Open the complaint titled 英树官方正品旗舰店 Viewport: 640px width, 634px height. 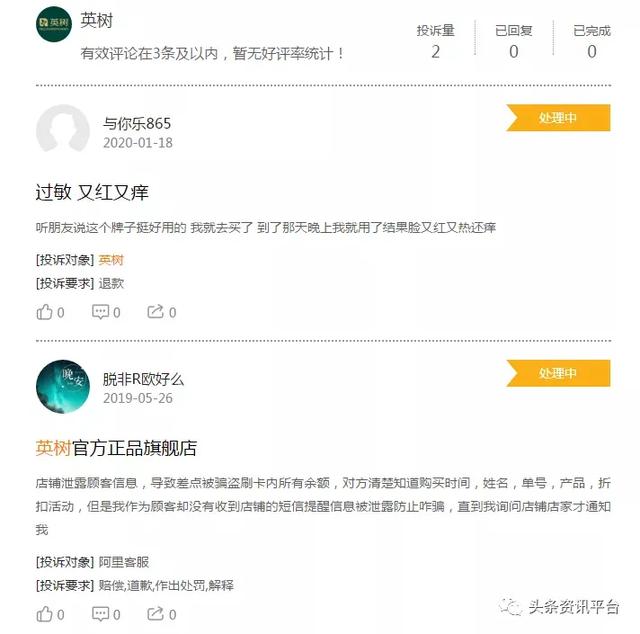click(116, 447)
